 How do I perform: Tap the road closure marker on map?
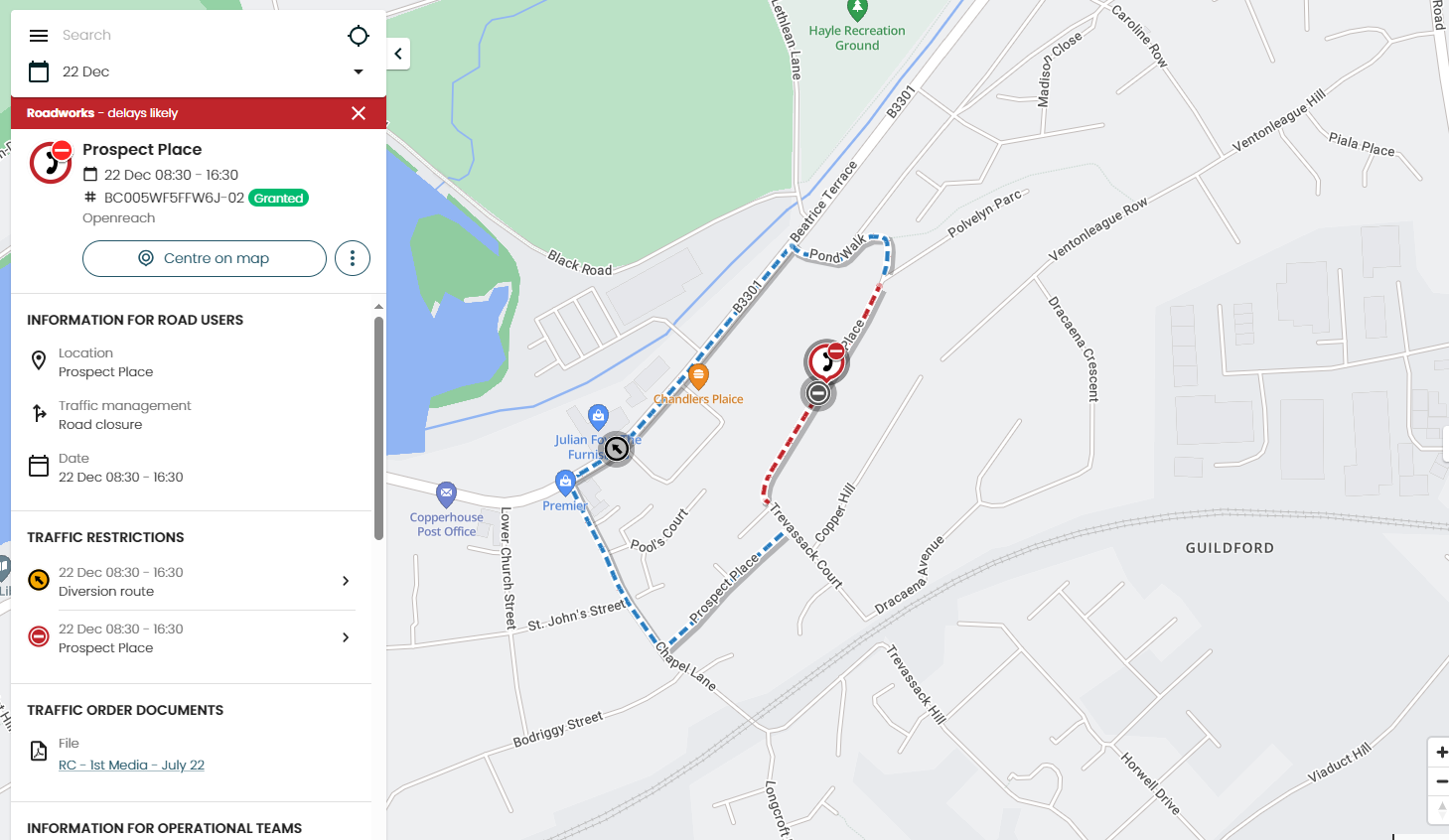(x=818, y=394)
